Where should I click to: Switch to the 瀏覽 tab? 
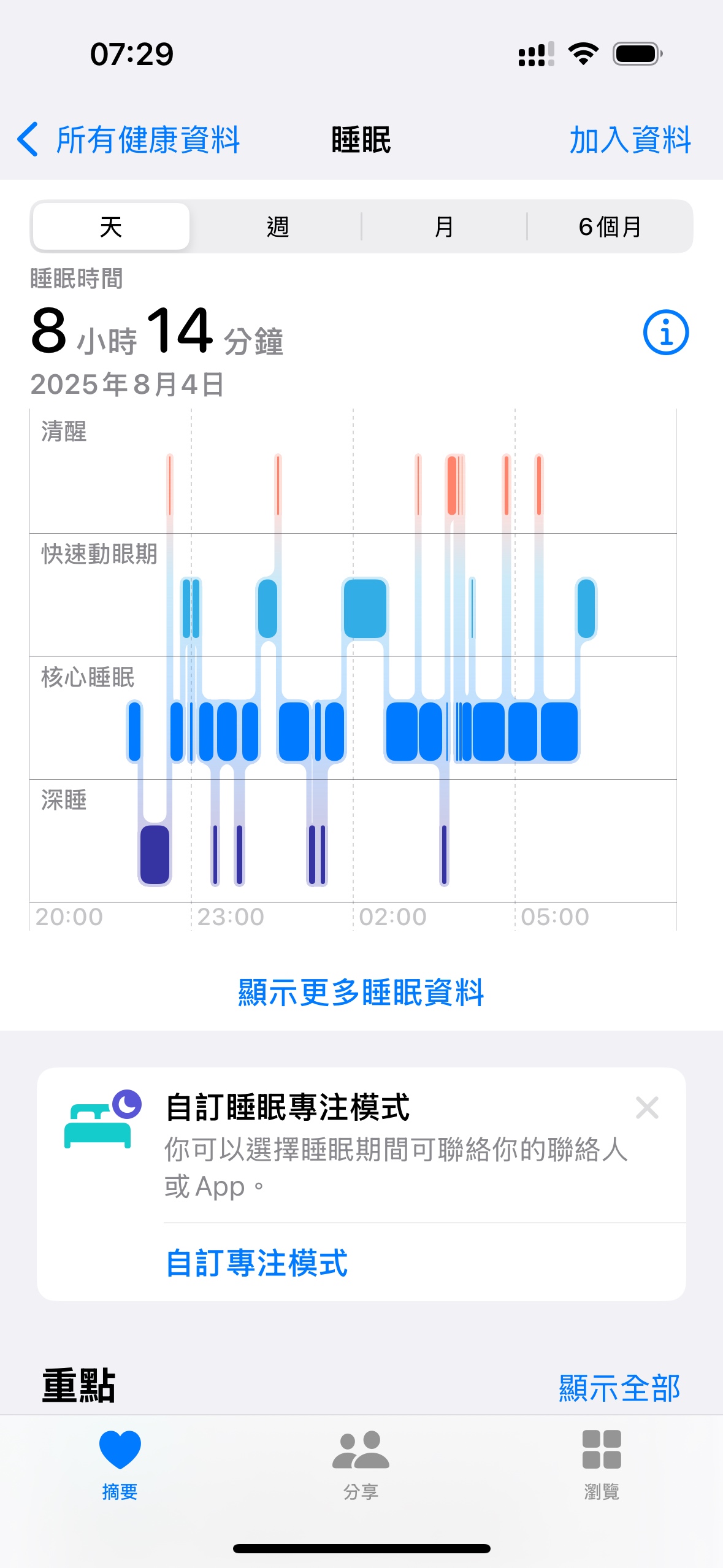[602, 1464]
